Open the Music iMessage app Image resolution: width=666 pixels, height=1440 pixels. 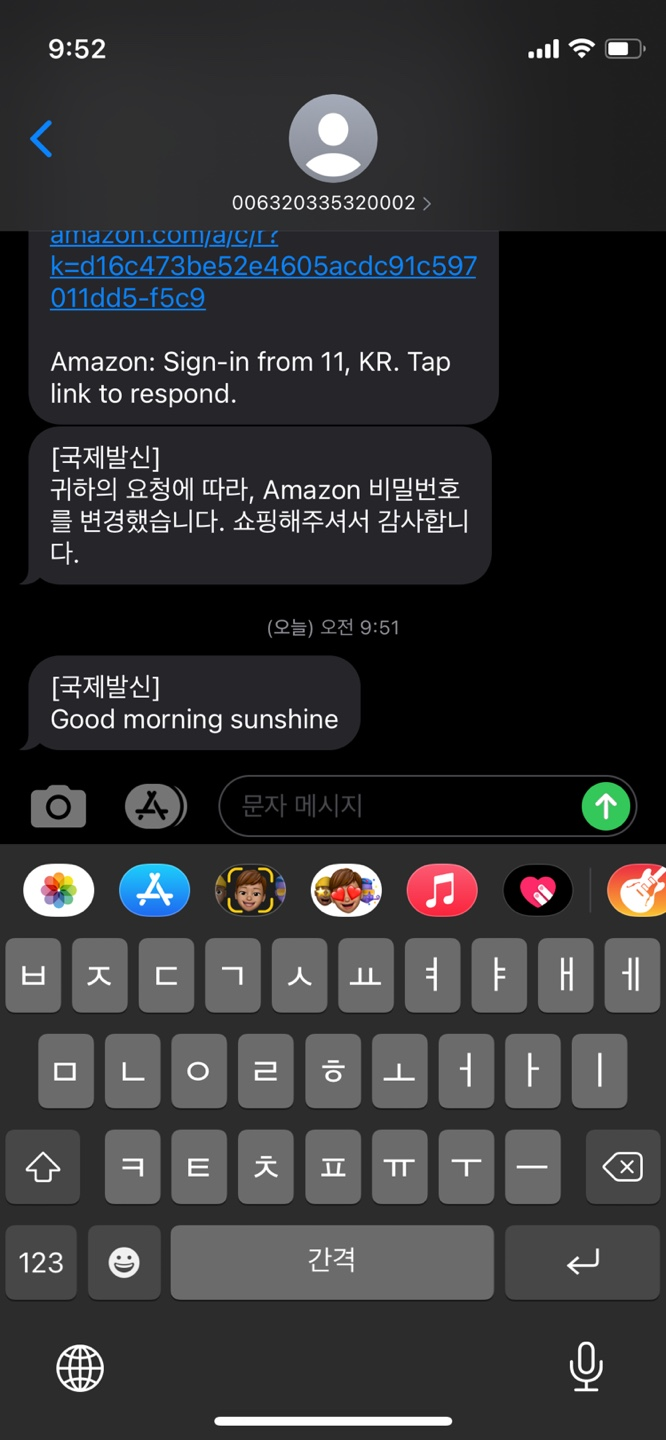pyautogui.click(x=441, y=890)
